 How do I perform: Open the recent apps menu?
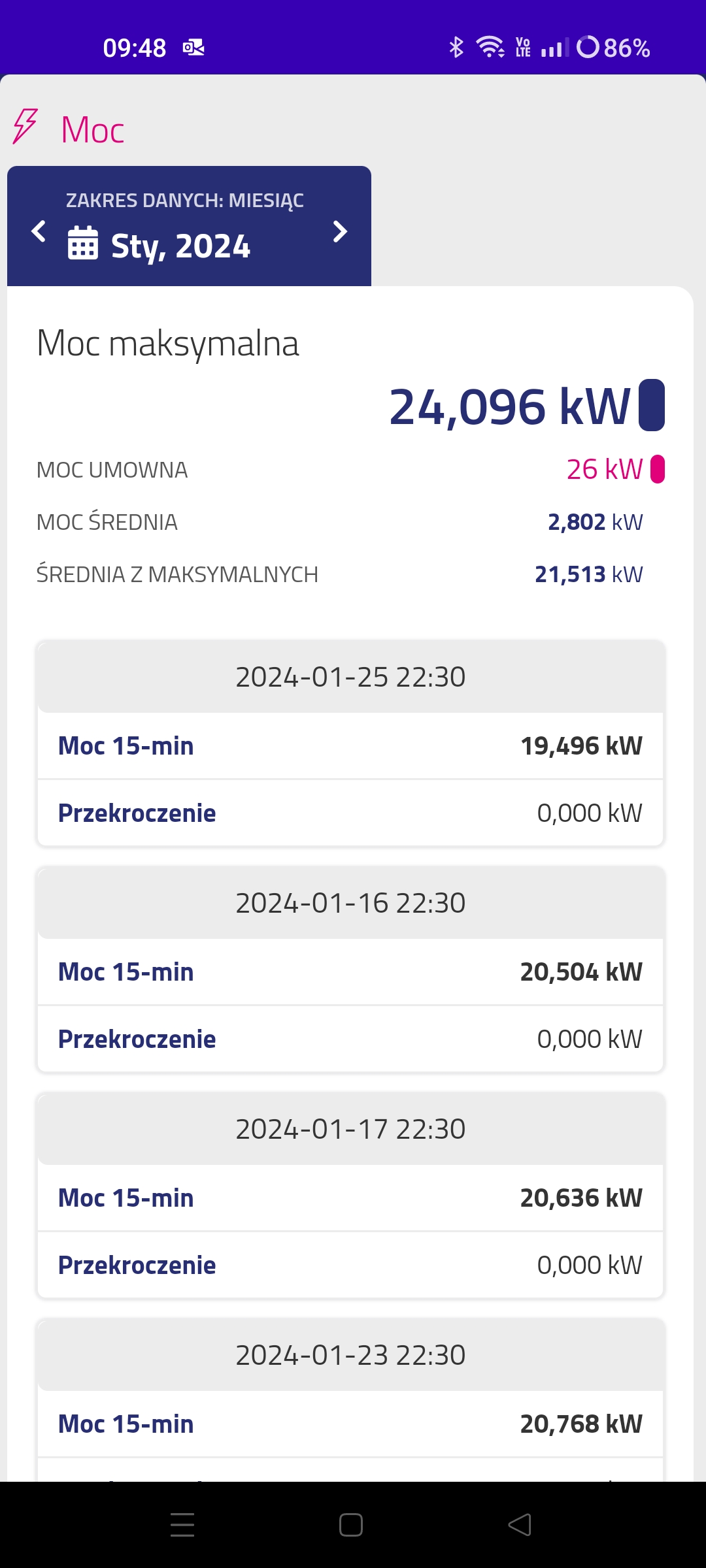pos(182,1525)
